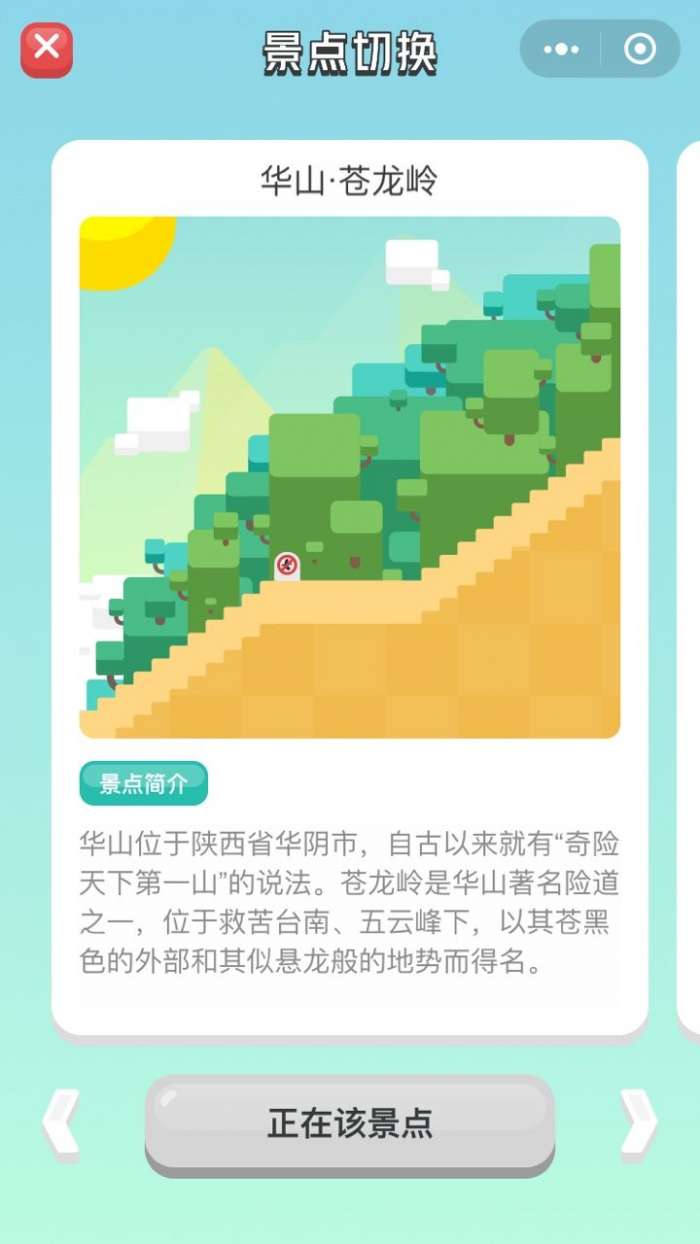
Task: Tap the mini program circle close button
Action: 640,49
